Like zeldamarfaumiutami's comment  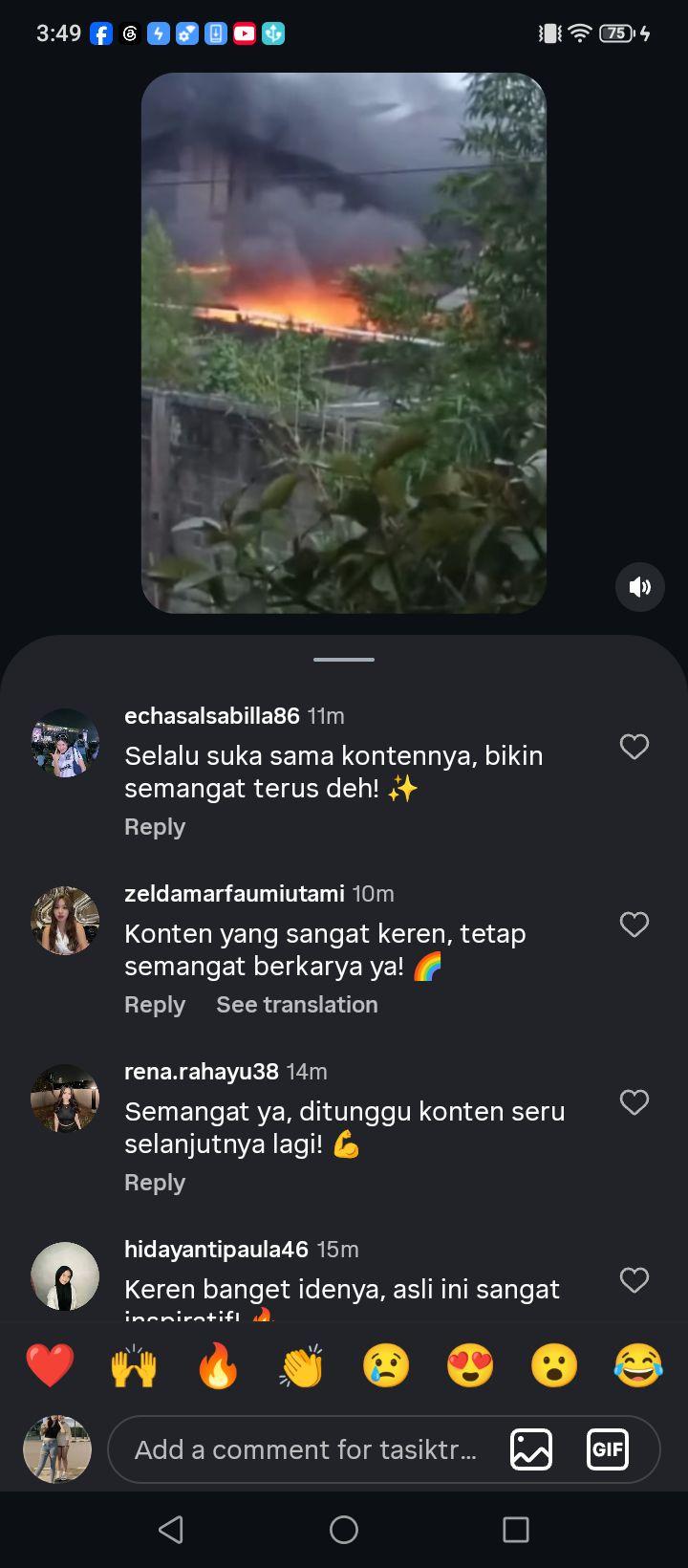(x=634, y=925)
